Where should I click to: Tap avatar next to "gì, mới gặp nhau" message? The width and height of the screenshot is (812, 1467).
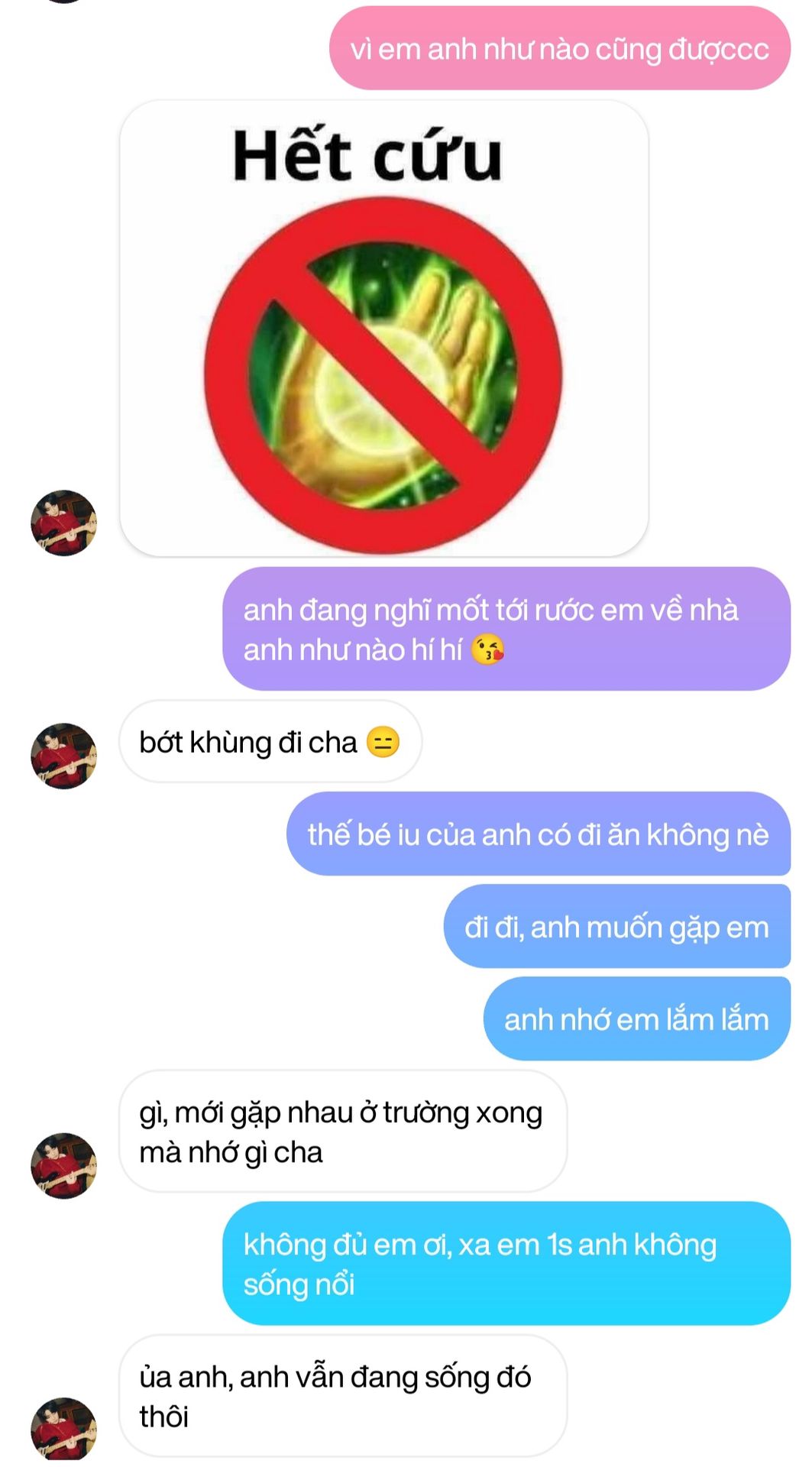pos(63,1165)
